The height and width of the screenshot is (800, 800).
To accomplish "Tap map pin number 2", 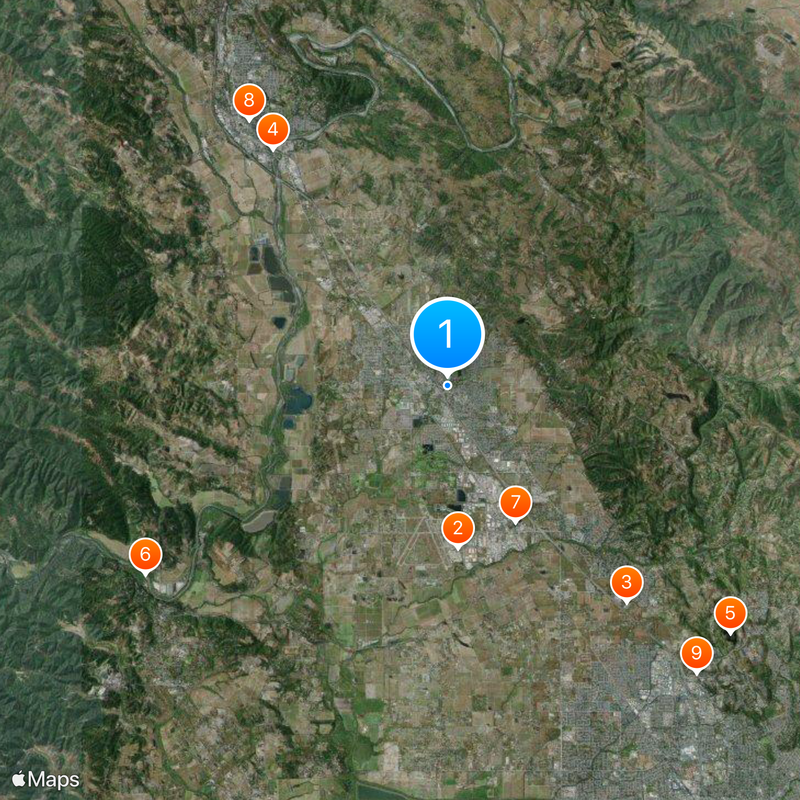I will tap(457, 528).
